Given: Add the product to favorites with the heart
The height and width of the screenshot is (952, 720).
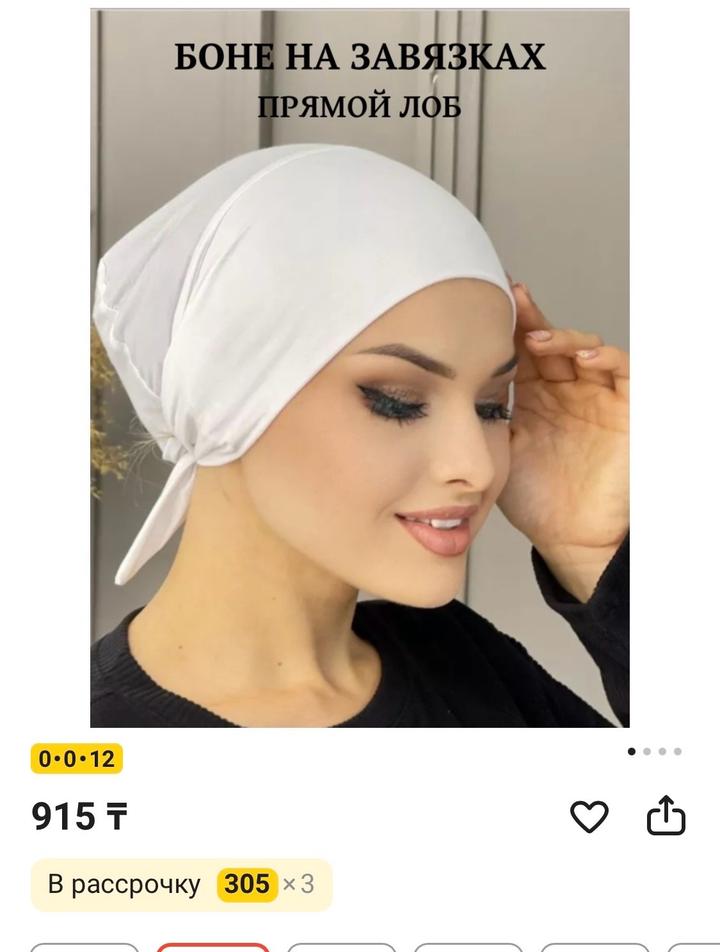Looking at the screenshot, I should [x=589, y=817].
